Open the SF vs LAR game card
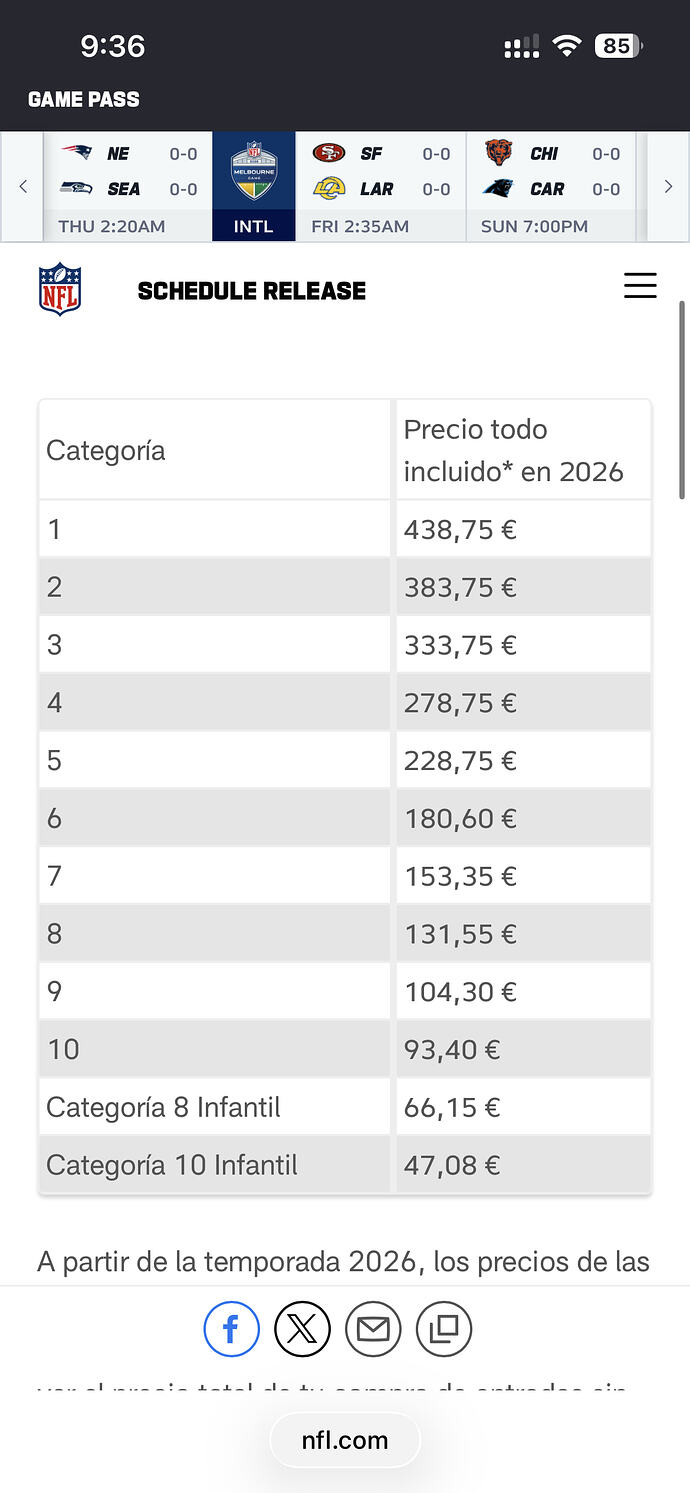 click(x=381, y=187)
